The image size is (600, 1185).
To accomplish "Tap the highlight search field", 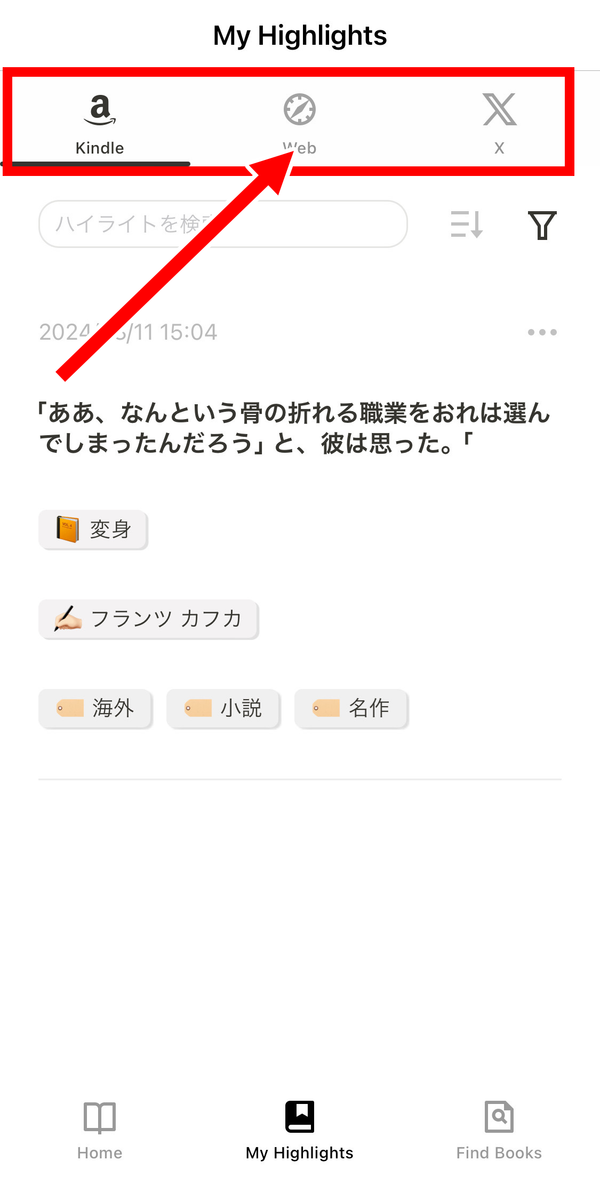I will pyautogui.click(x=223, y=224).
